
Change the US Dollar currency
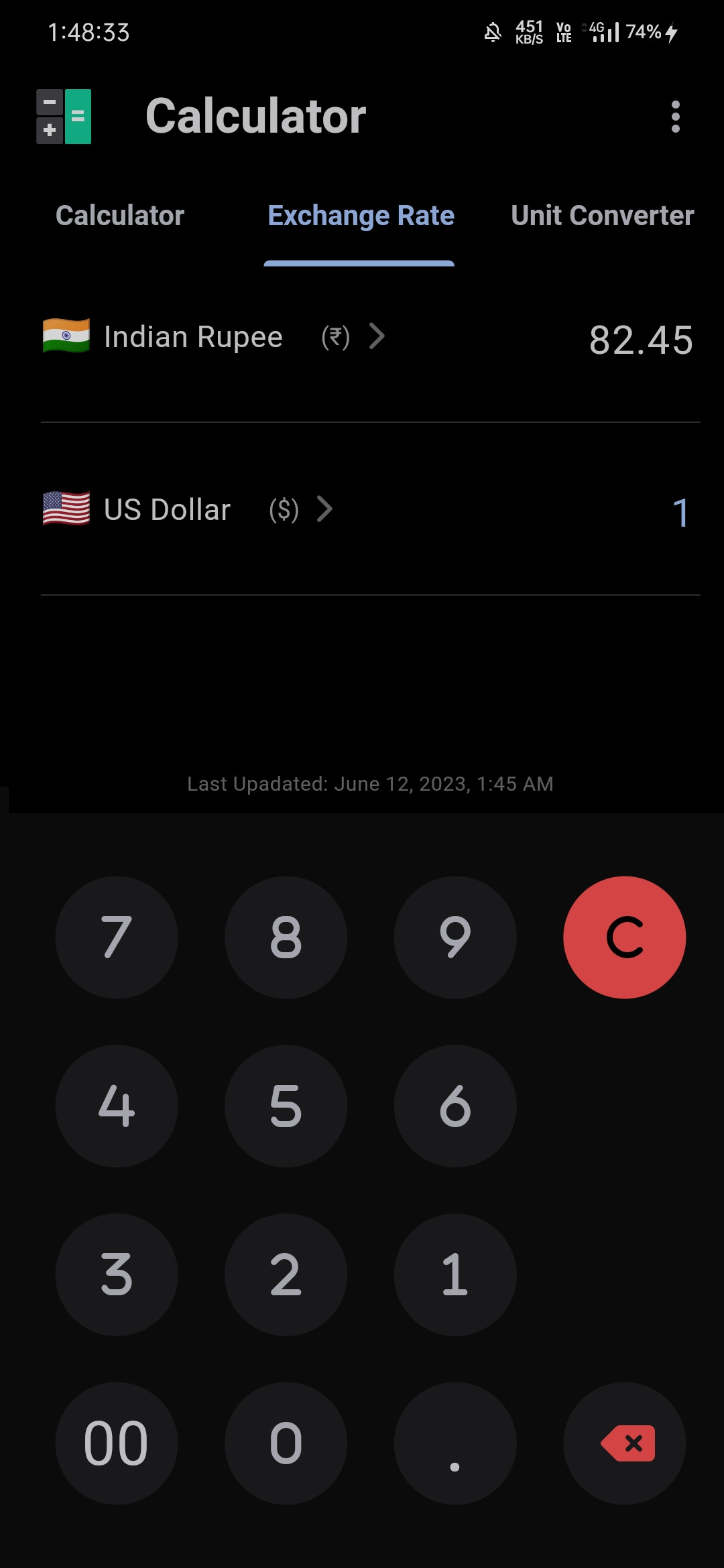click(188, 510)
